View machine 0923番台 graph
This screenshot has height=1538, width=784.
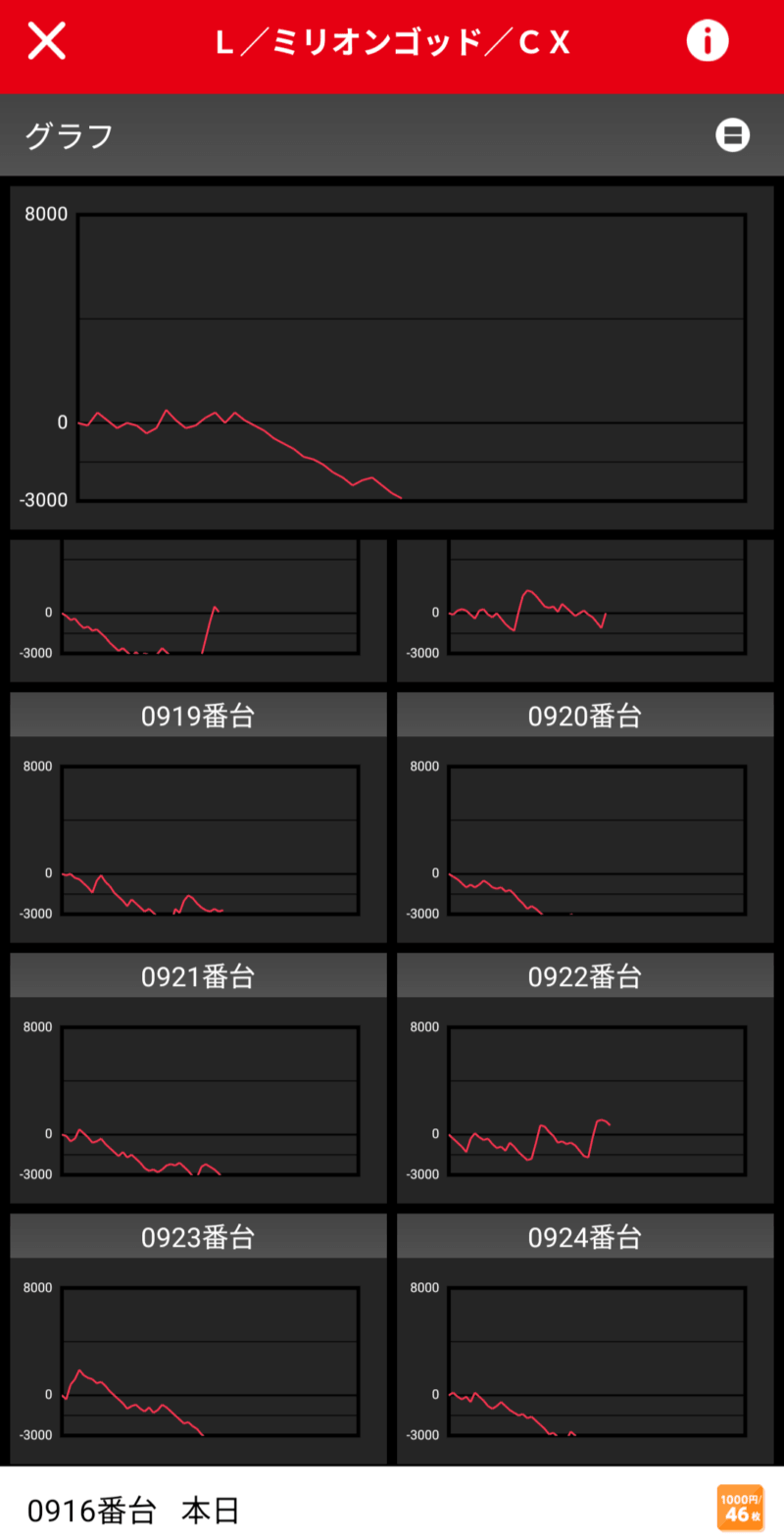(198, 1339)
